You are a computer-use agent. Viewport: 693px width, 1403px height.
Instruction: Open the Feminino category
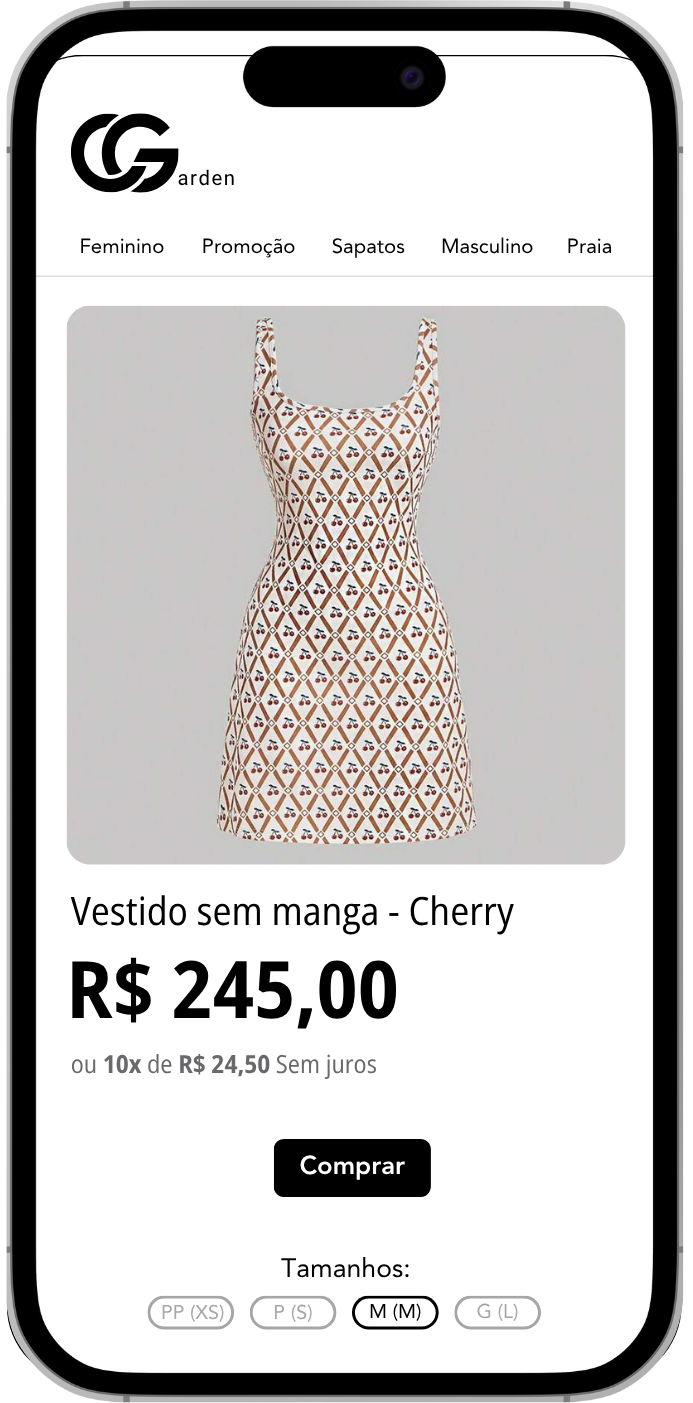click(122, 246)
